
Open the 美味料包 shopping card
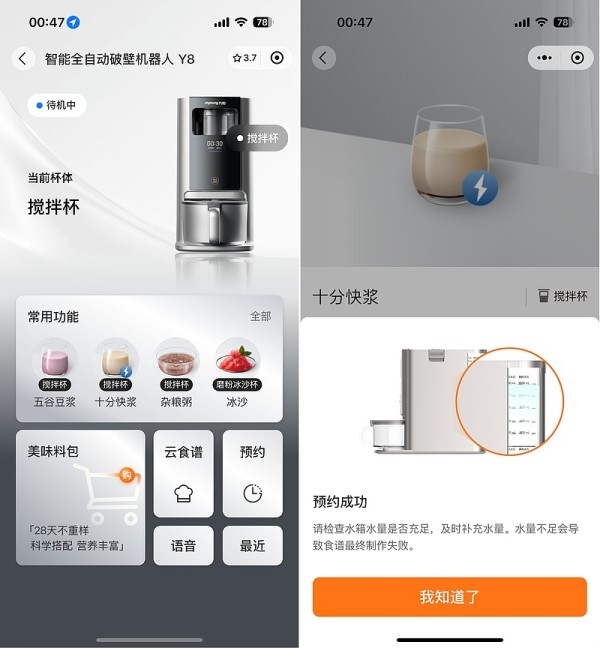tap(80, 497)
